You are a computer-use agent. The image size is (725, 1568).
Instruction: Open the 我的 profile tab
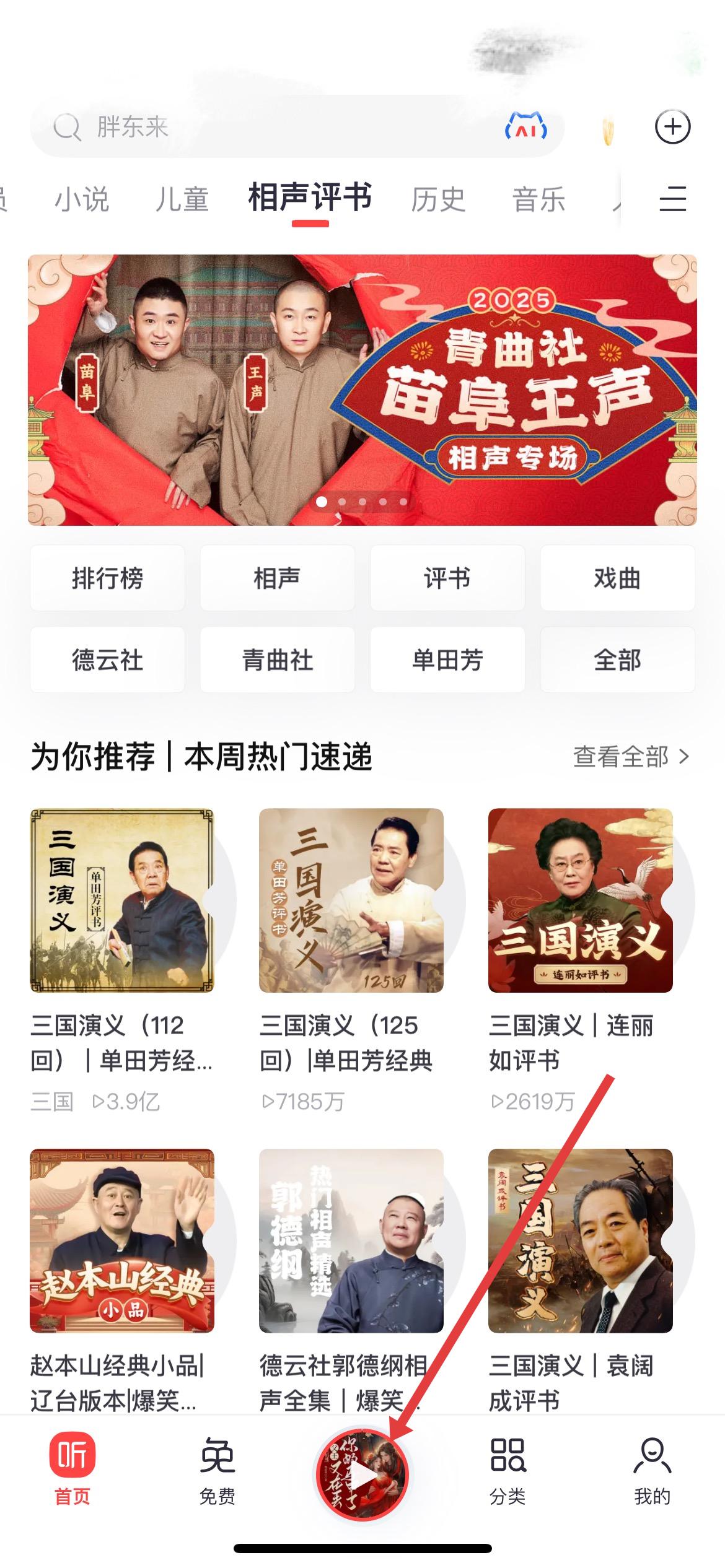click(652, 1470)
